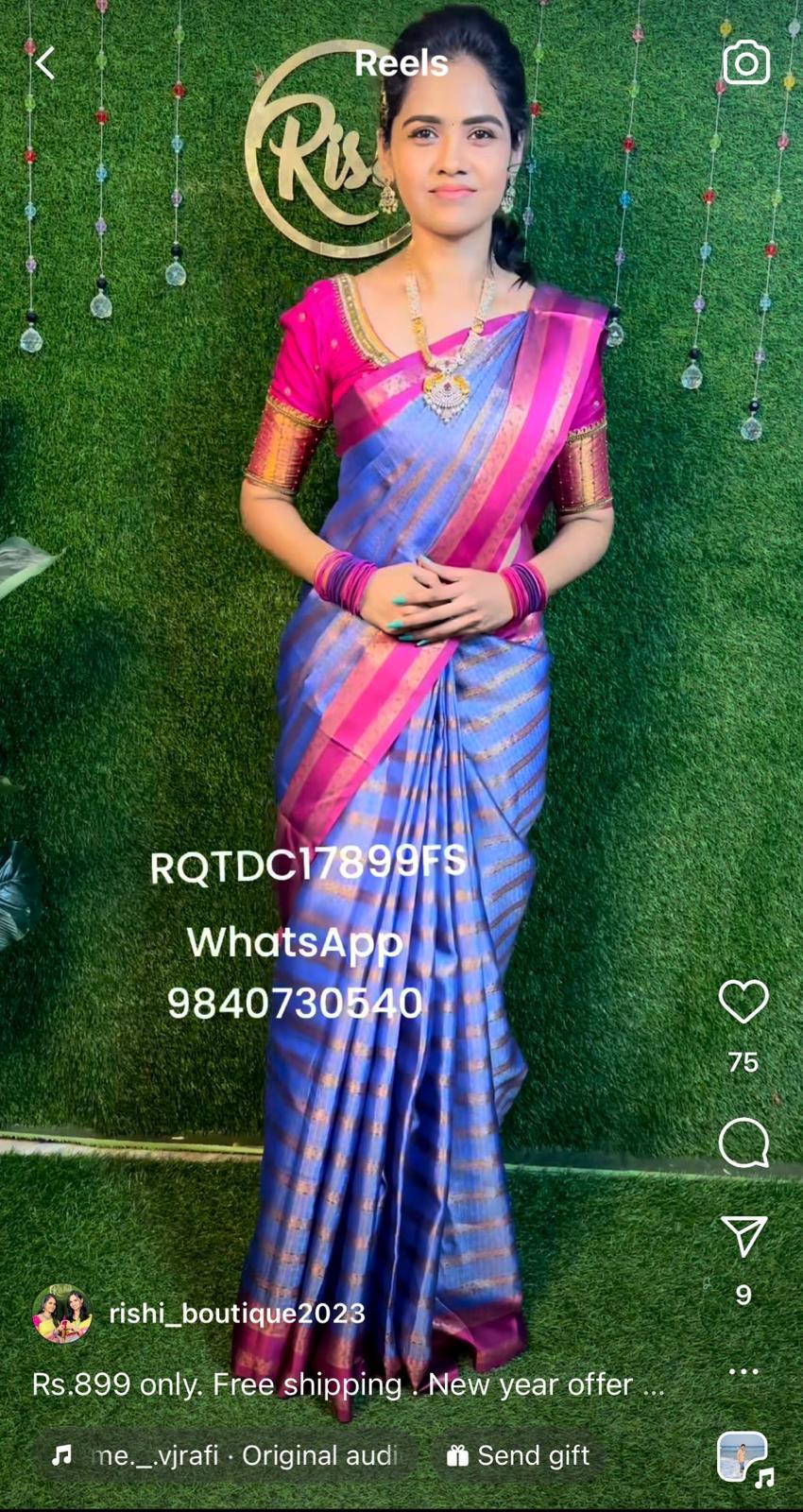The width and height of the screenshot is (803, 1512).
Task: View likers by tapping the 75 count
Action: click(x=744, y=1060)
